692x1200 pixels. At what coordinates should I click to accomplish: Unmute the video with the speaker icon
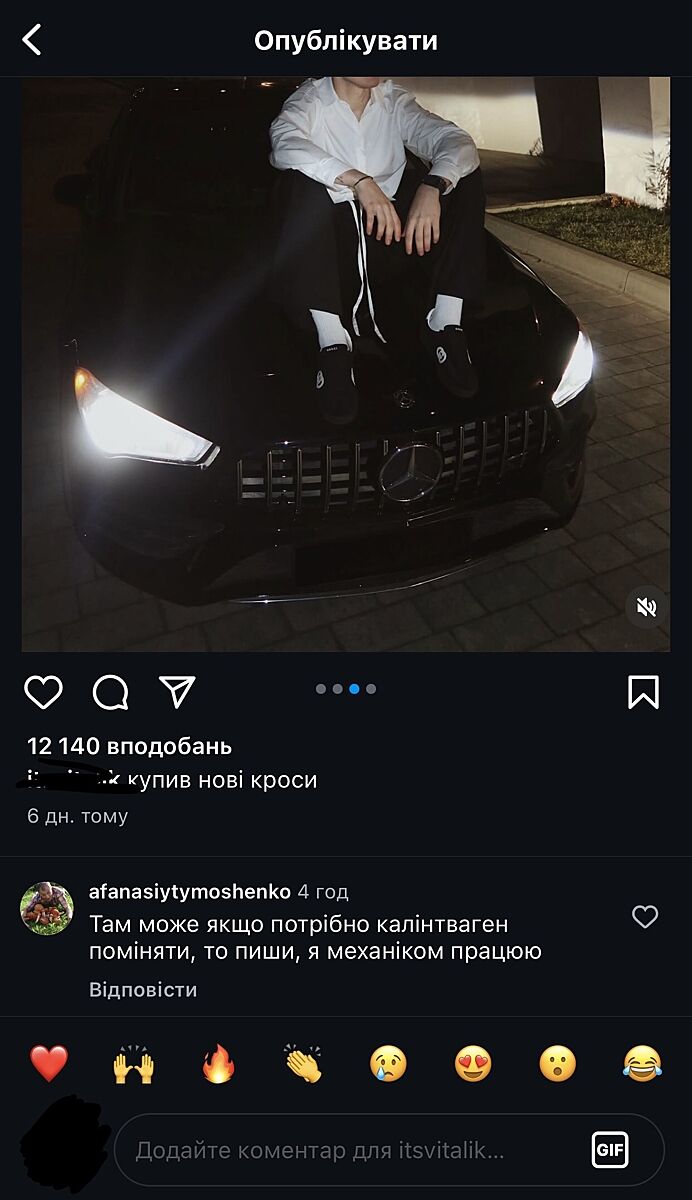pos(646,607)
